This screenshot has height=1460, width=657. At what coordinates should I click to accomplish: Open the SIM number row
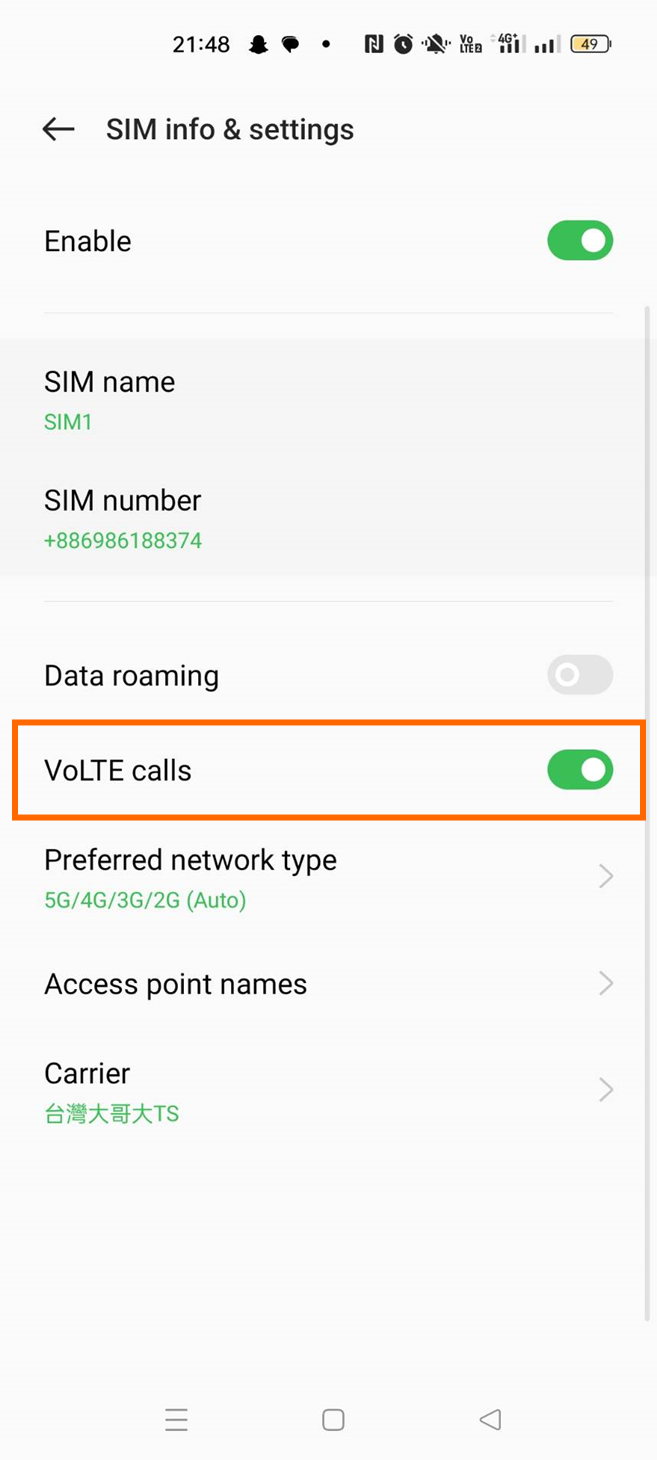pyautogui.click(x=328, y=519)
